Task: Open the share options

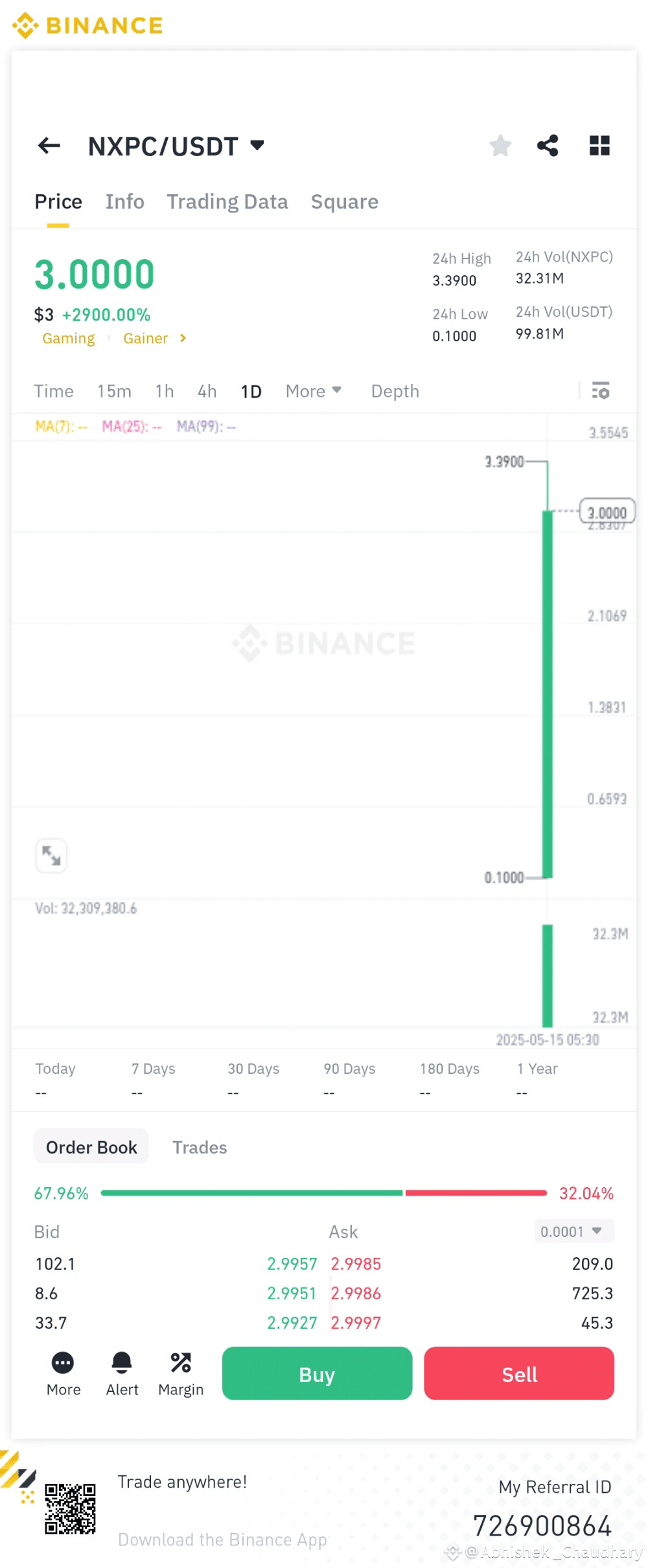Action: pyautogui.click(x=549, y=146)
